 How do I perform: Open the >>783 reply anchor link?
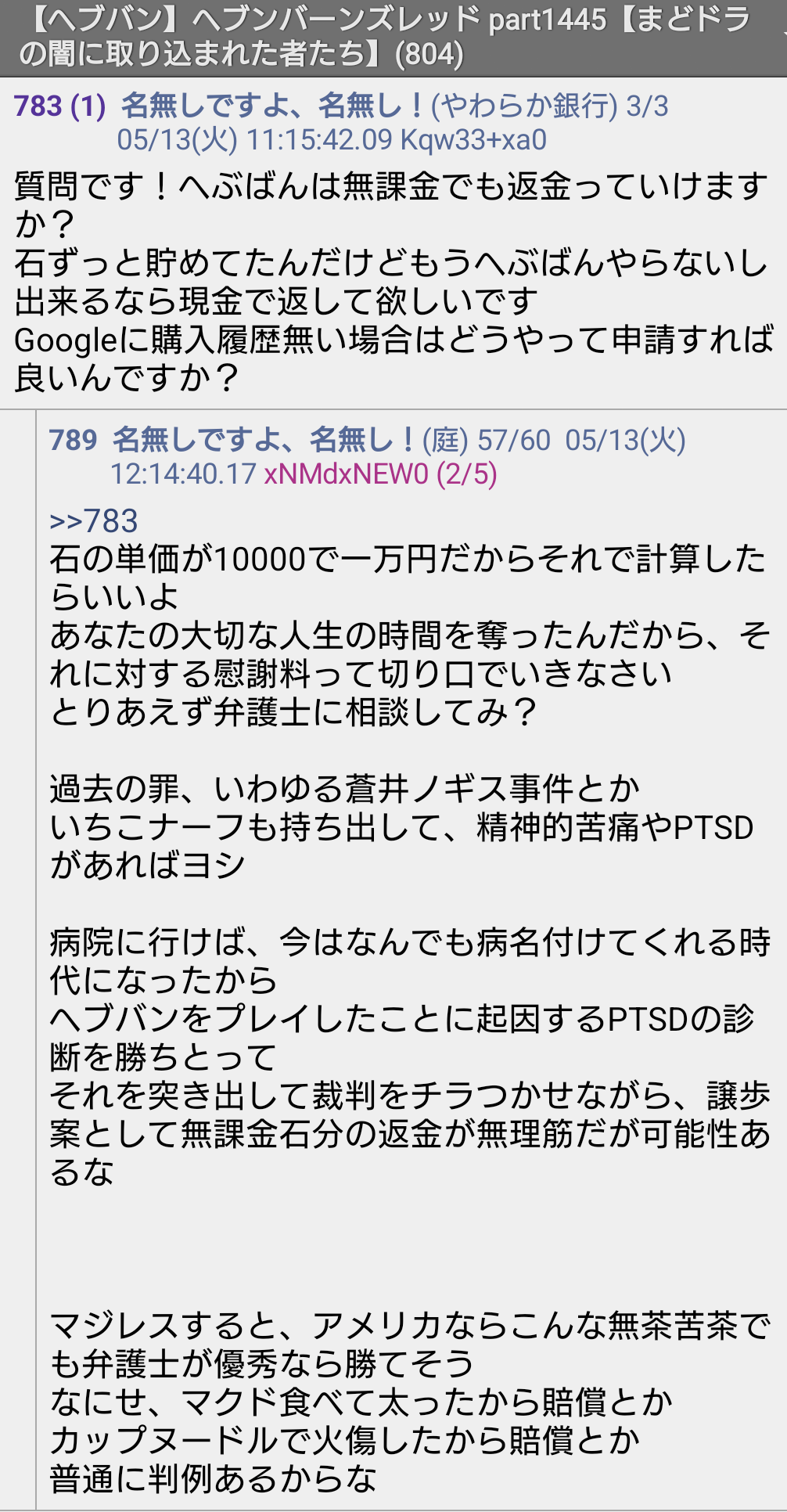[x=94, y=521]
